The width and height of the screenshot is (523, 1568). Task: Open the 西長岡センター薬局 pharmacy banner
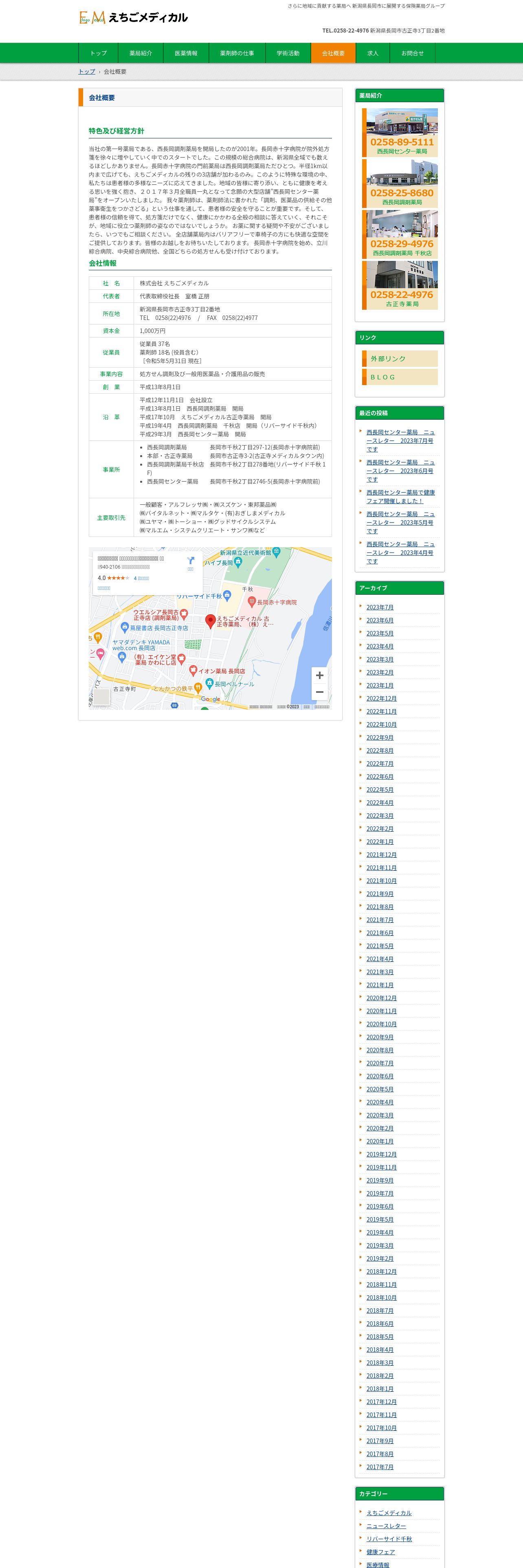[401, 133]
